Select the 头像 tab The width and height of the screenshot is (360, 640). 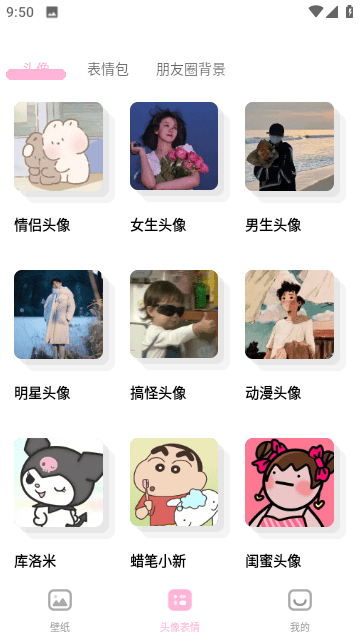tap(36, 71)
